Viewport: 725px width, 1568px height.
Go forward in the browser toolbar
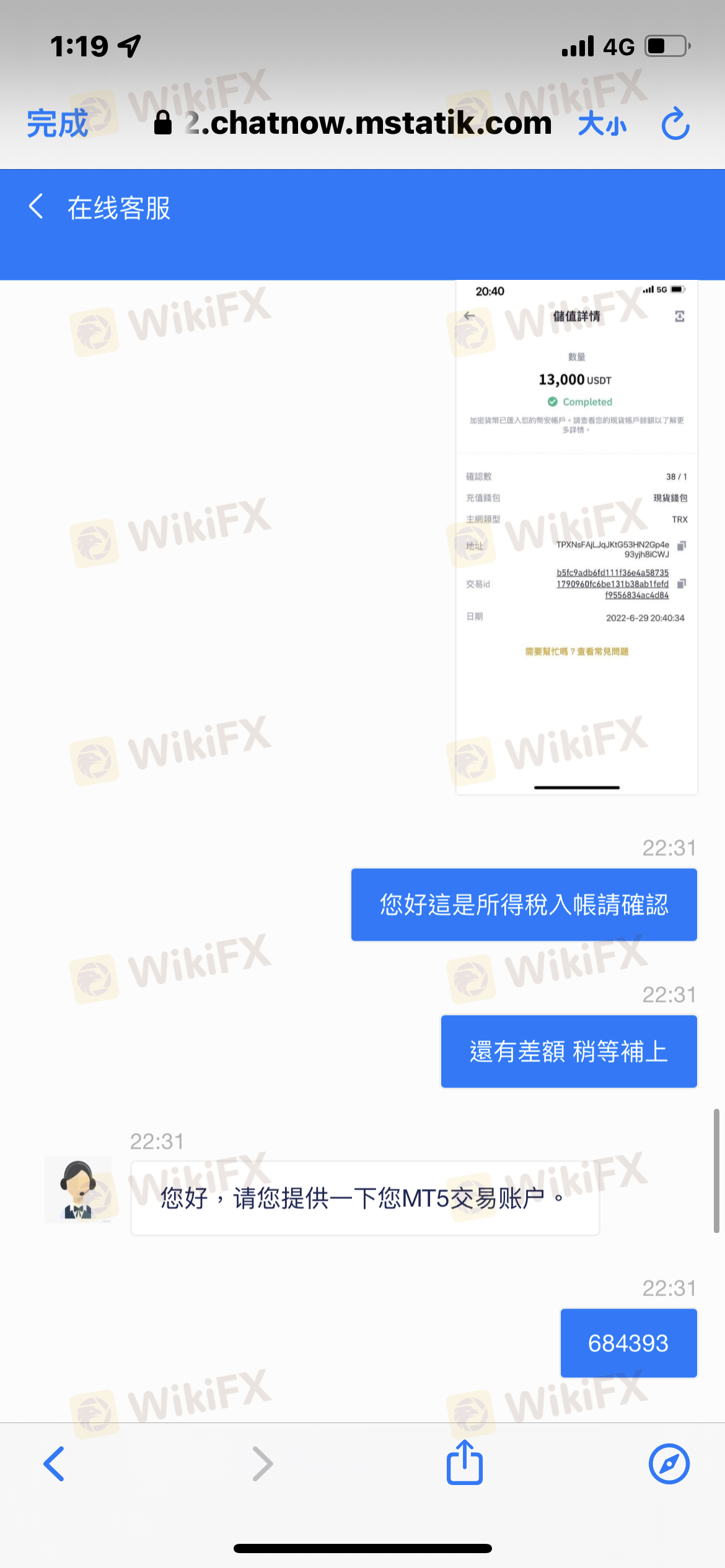pyautogui.click(x=263, y=1464)
